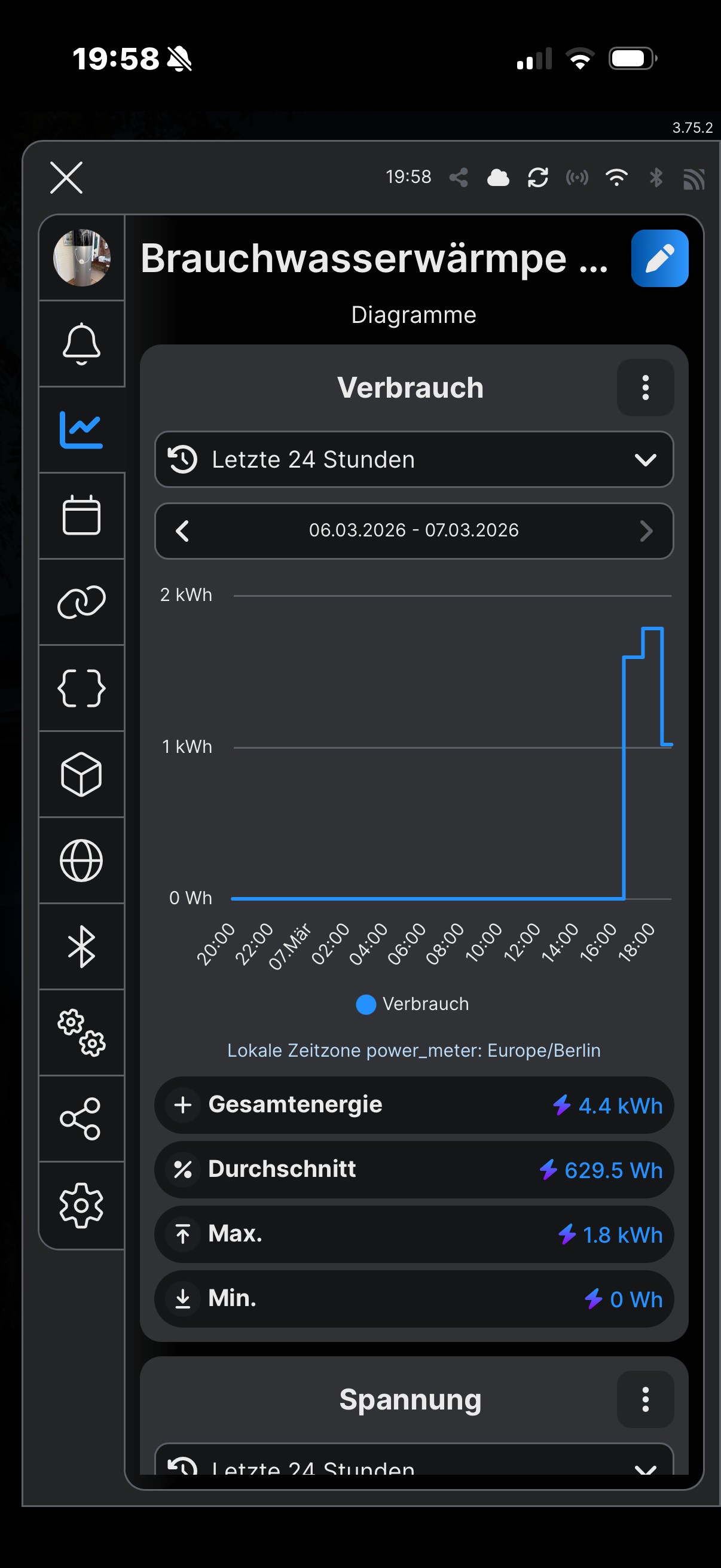The image size is (721, 1568).
Task: Expand the Letzte 24 Stunden dropdown
Action: 414,459
